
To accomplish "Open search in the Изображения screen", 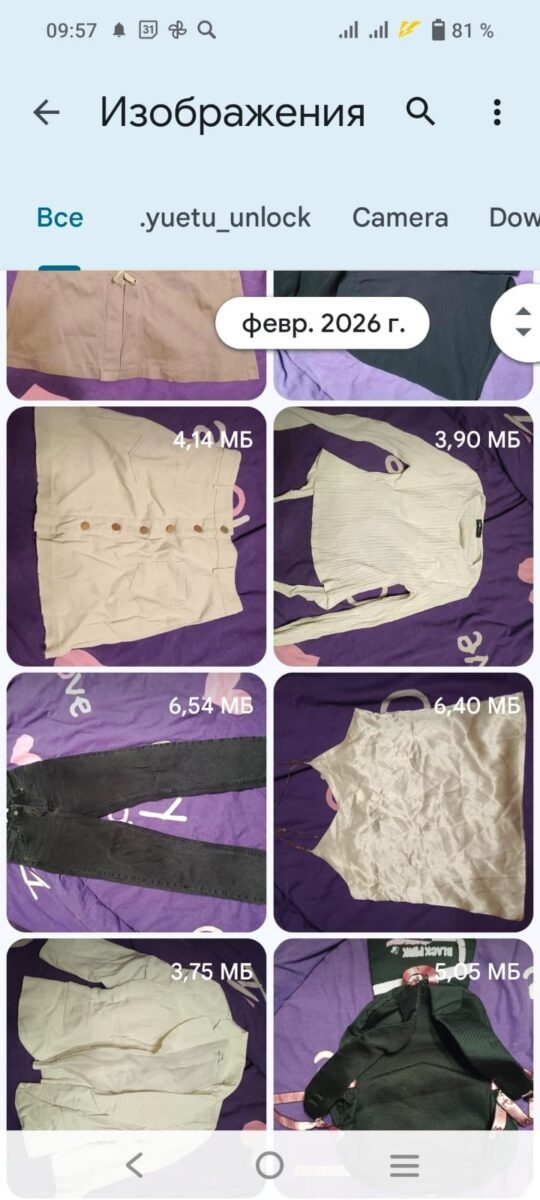I will click(421, 112).
